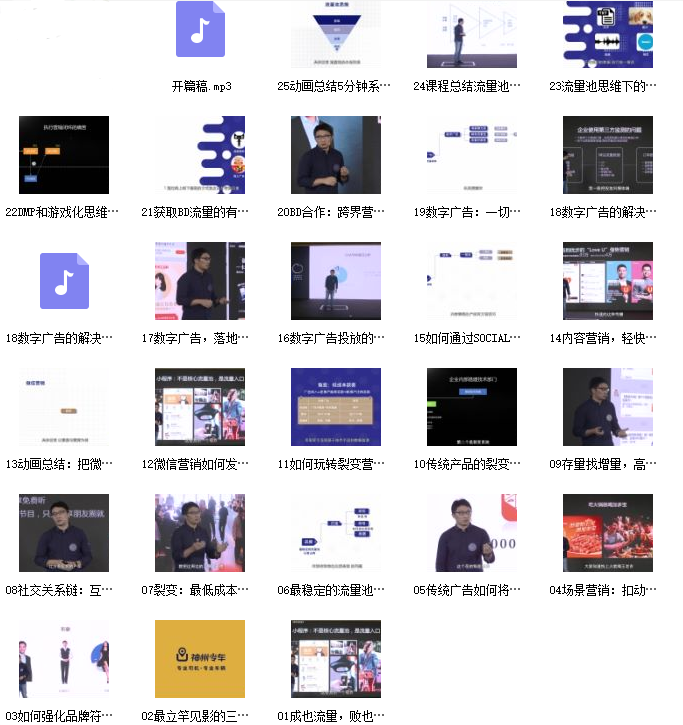Open video 15如何通过SOCIAL
Viewport: 683px width, 725px height.
pyautogui.click(x=472, y=280)
